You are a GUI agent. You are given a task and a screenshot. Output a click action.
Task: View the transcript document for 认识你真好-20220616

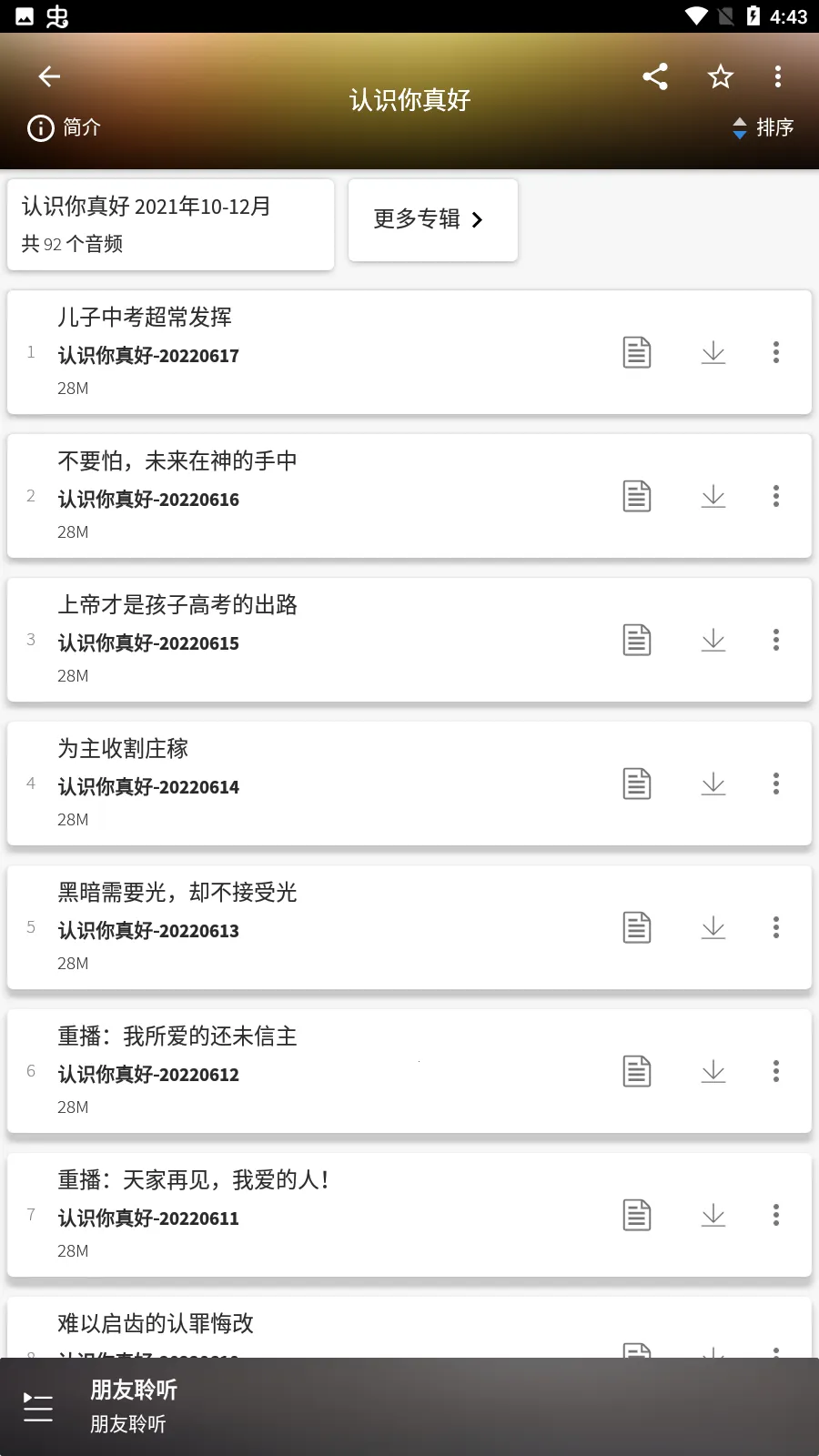[636, 496]
